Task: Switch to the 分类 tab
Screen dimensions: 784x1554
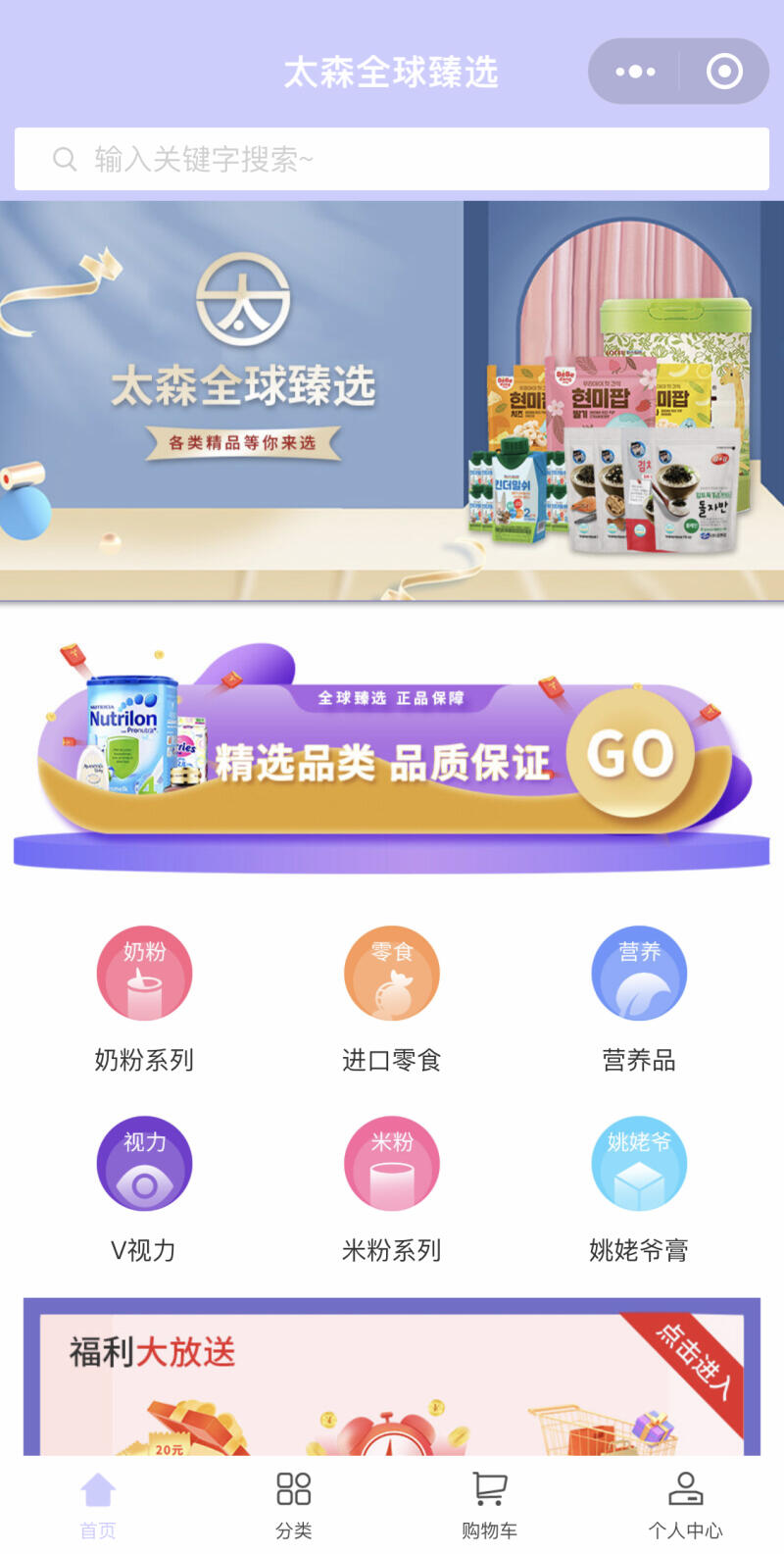Action: click(294, 1505)
